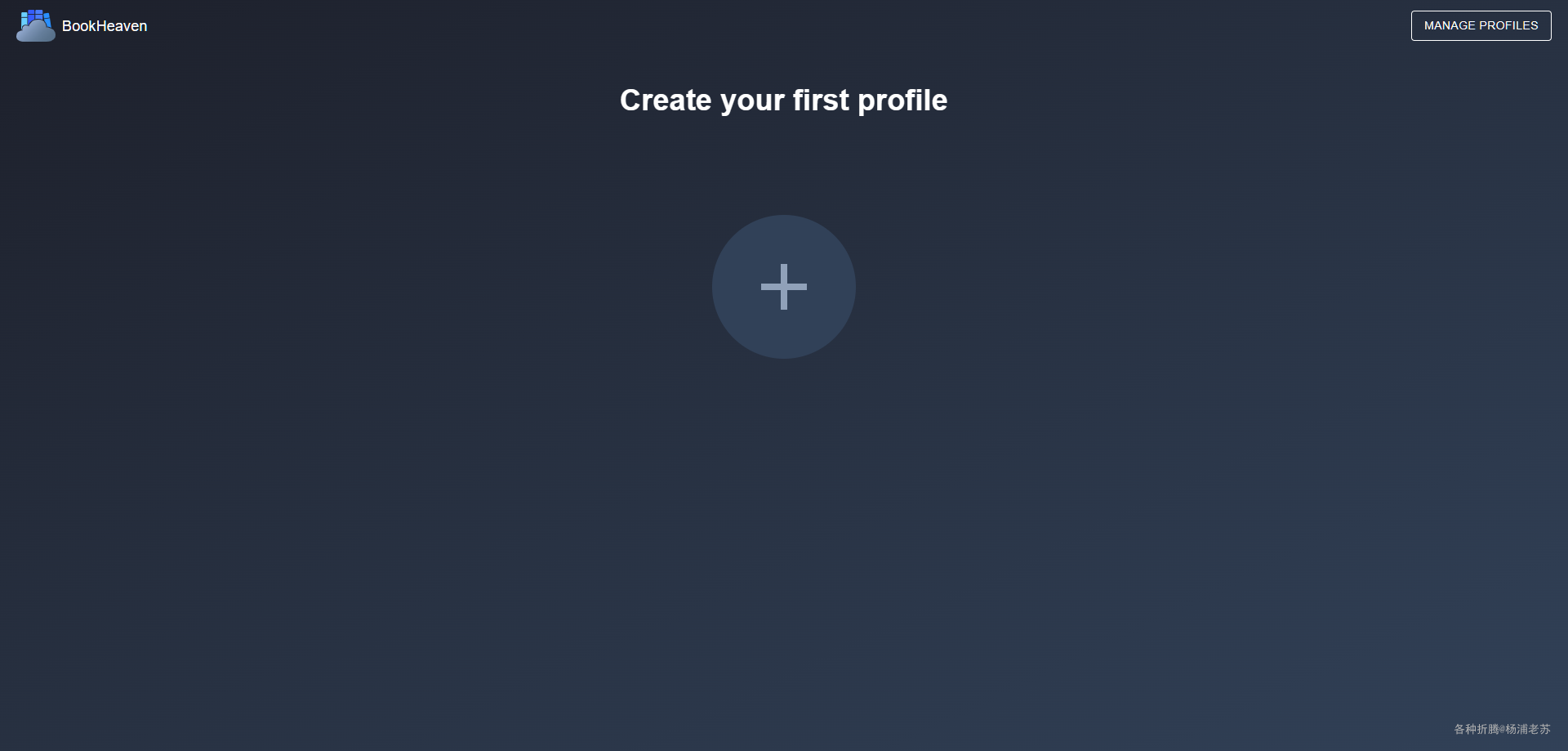Open Manage Profiles

1480,25
